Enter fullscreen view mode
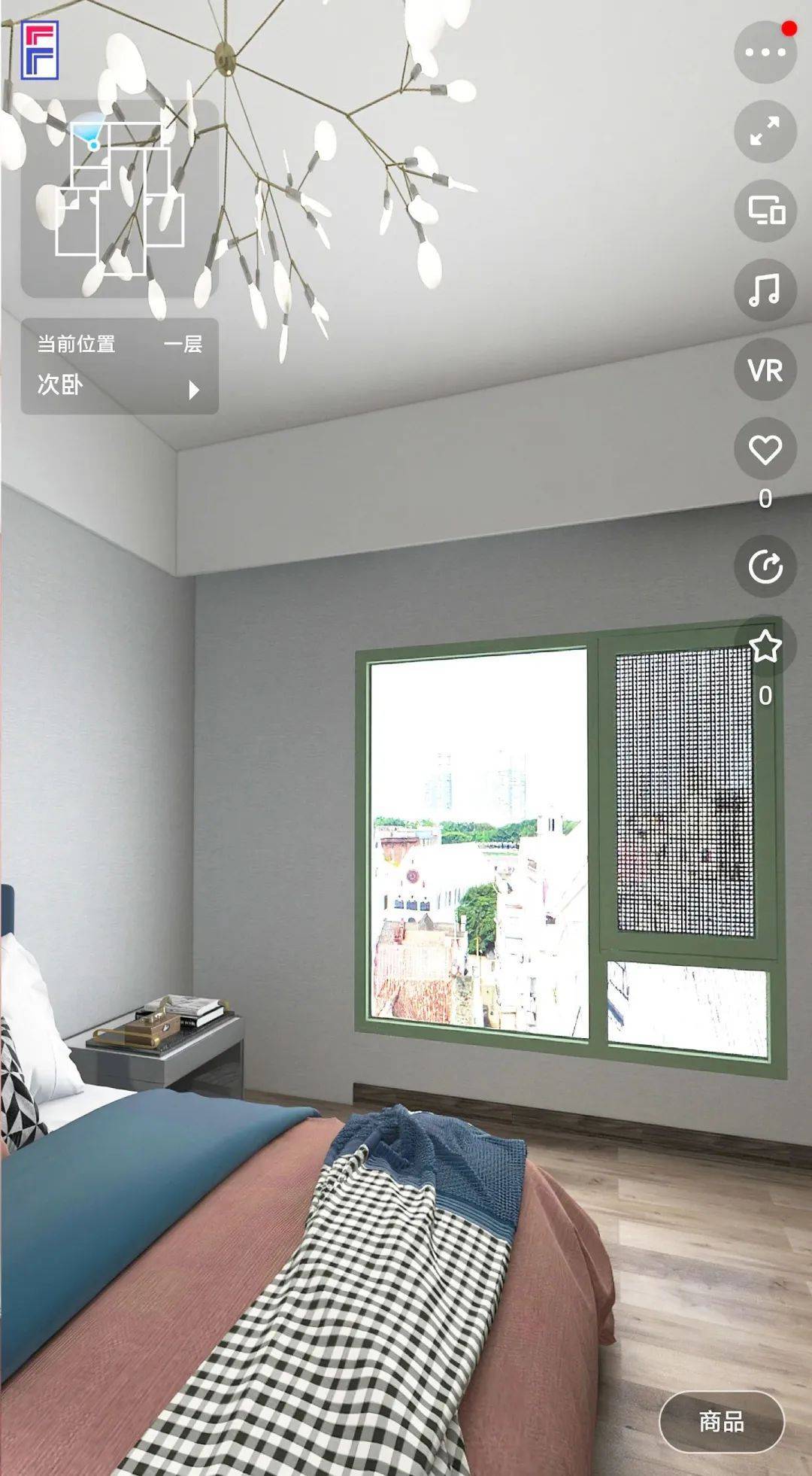The image size is (812, 1476). coord(765,132)
